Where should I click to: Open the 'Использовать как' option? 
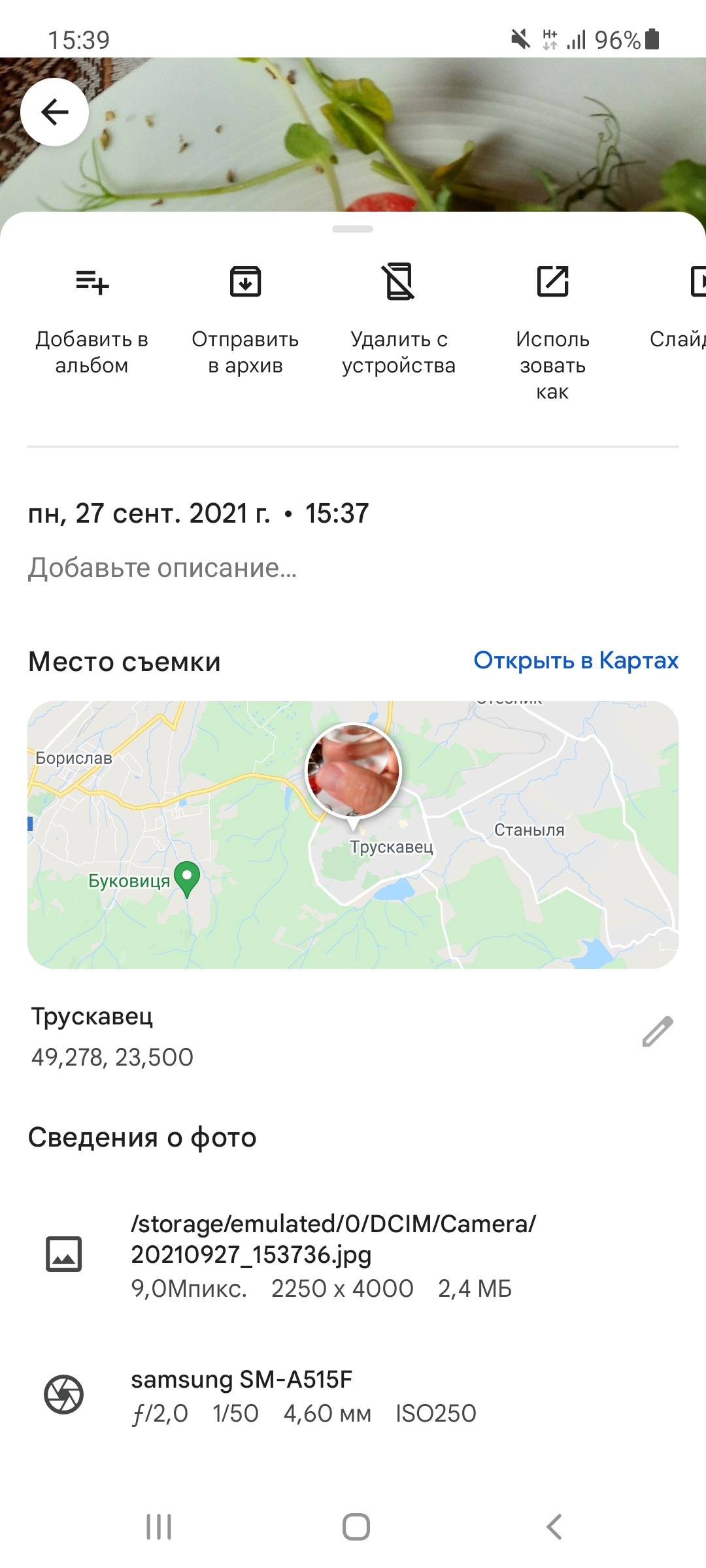pyautogui.click(x=552, y=330)
